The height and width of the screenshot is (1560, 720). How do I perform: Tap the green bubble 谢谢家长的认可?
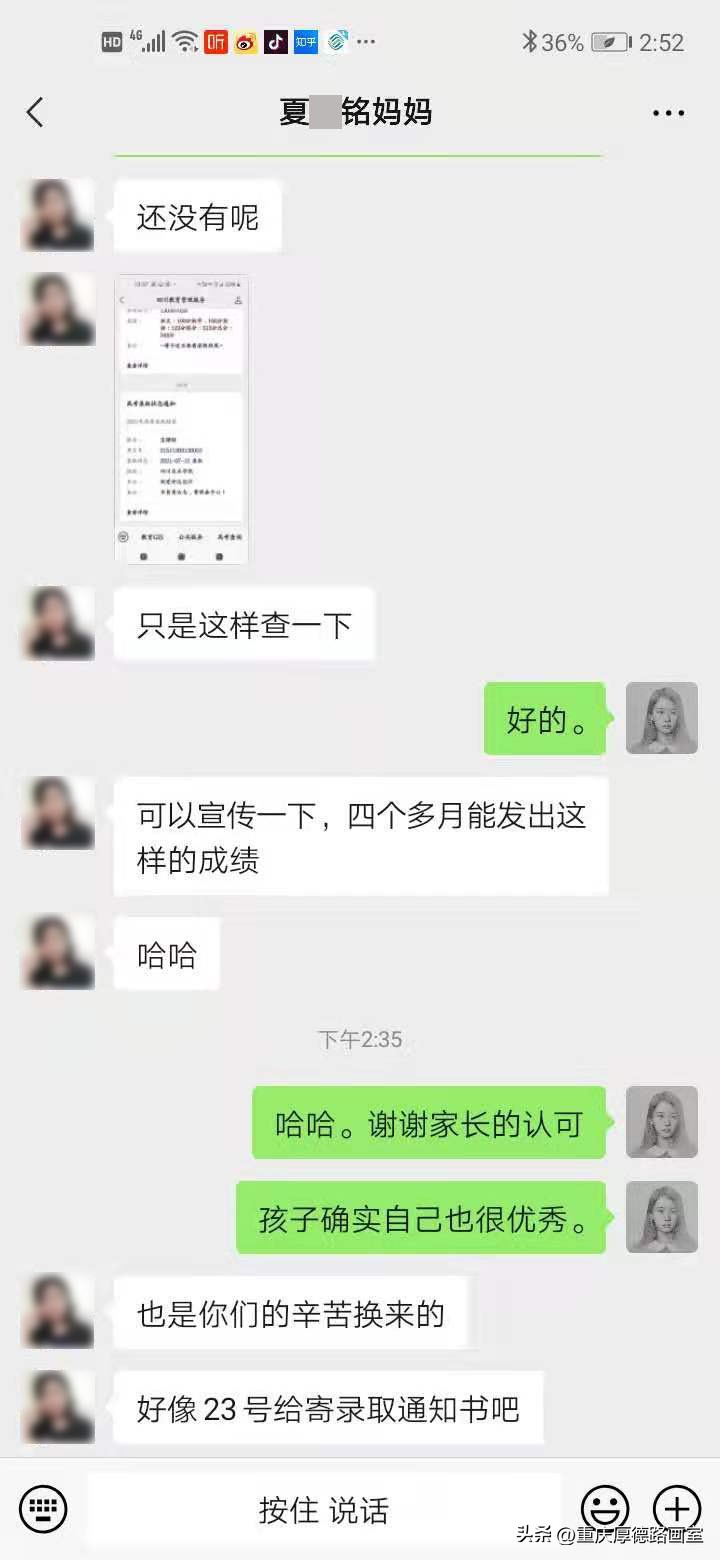tap(428, 1123)
